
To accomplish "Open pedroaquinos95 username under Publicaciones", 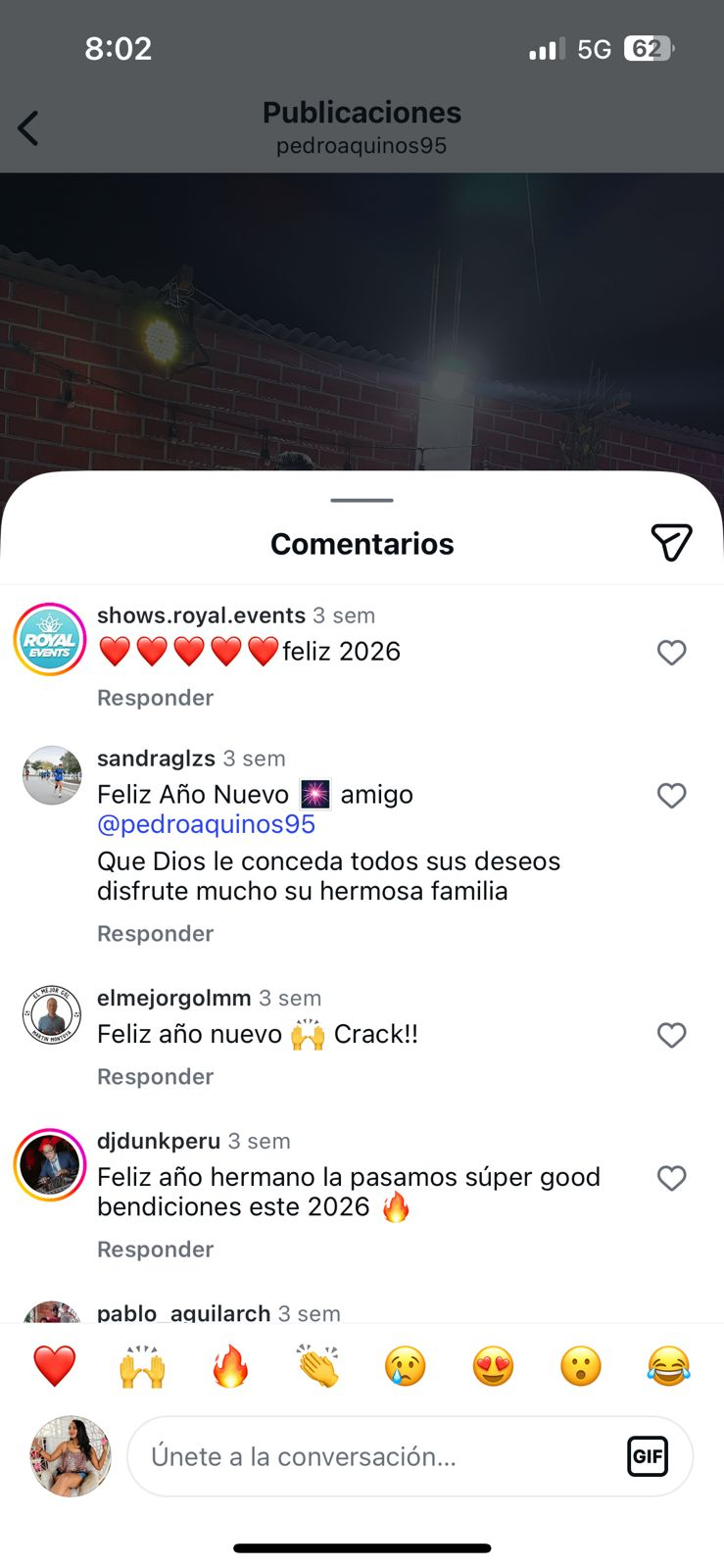I will (362, 145).
